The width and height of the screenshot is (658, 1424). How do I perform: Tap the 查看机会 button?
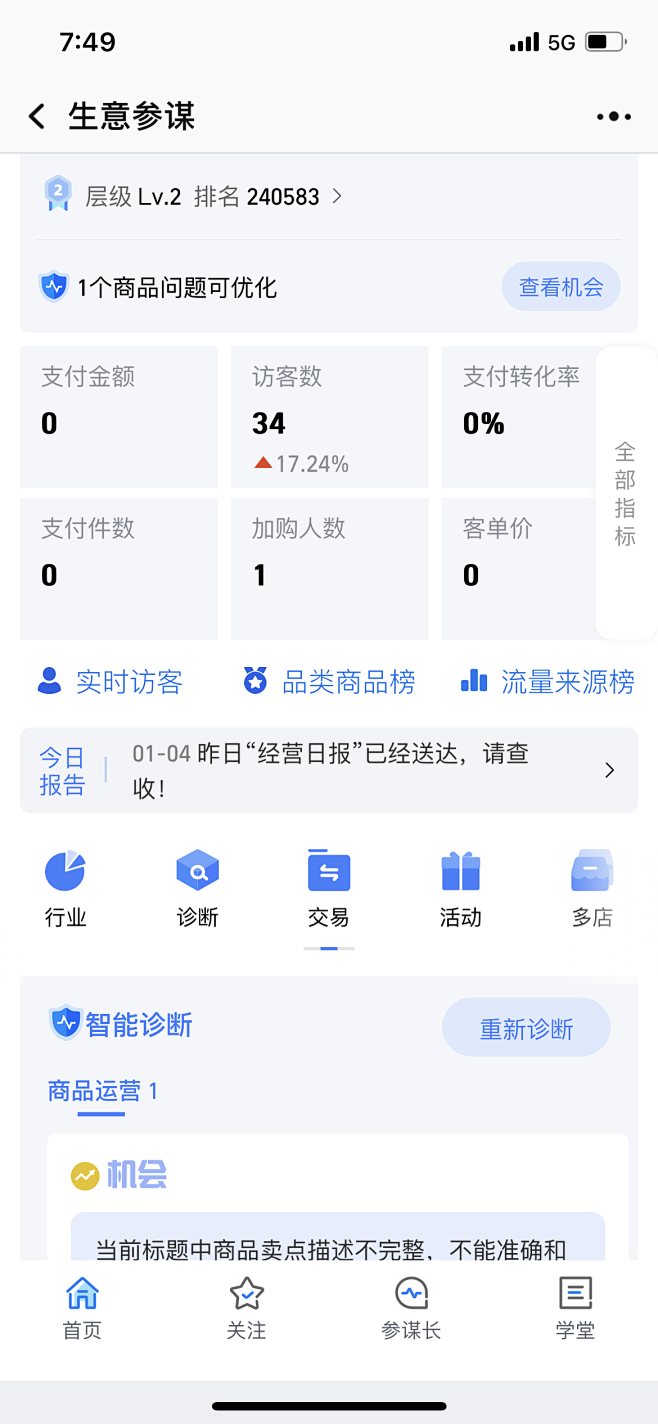pyautogui.click(x=561, y=288)
